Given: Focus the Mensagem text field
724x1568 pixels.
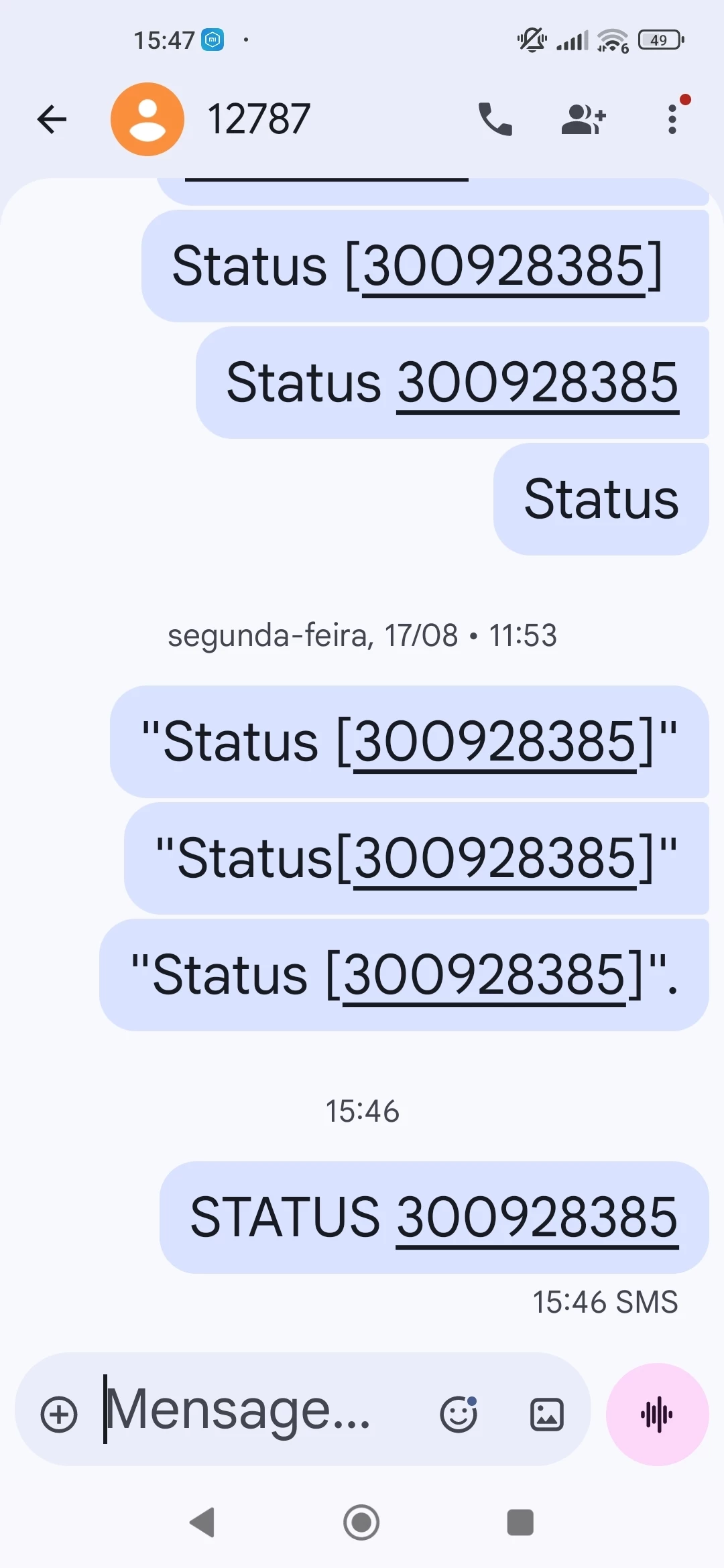Looking at the screenshot, I should tap(261, 1410).
